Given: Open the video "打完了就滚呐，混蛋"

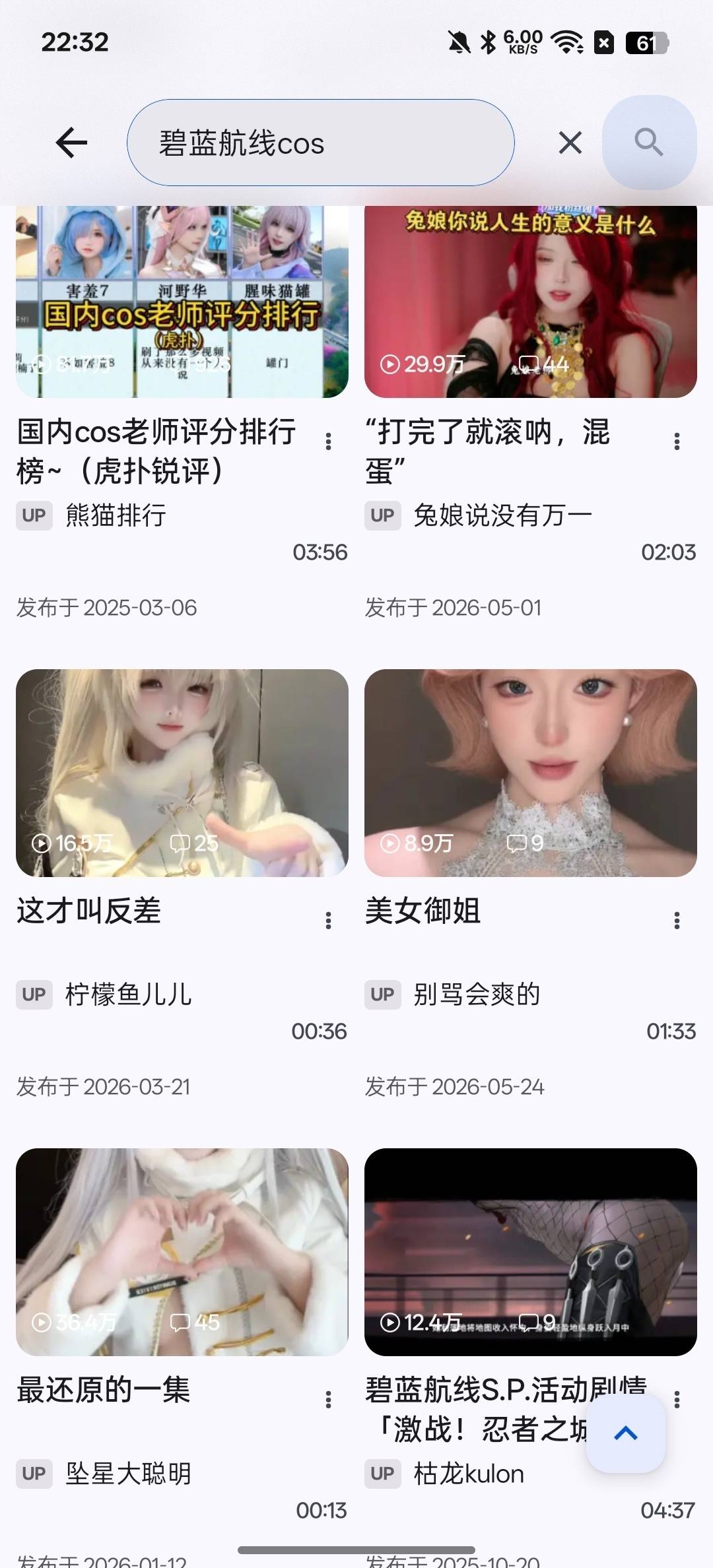Looking at the screenshot, I should click(x=531, y=302).
